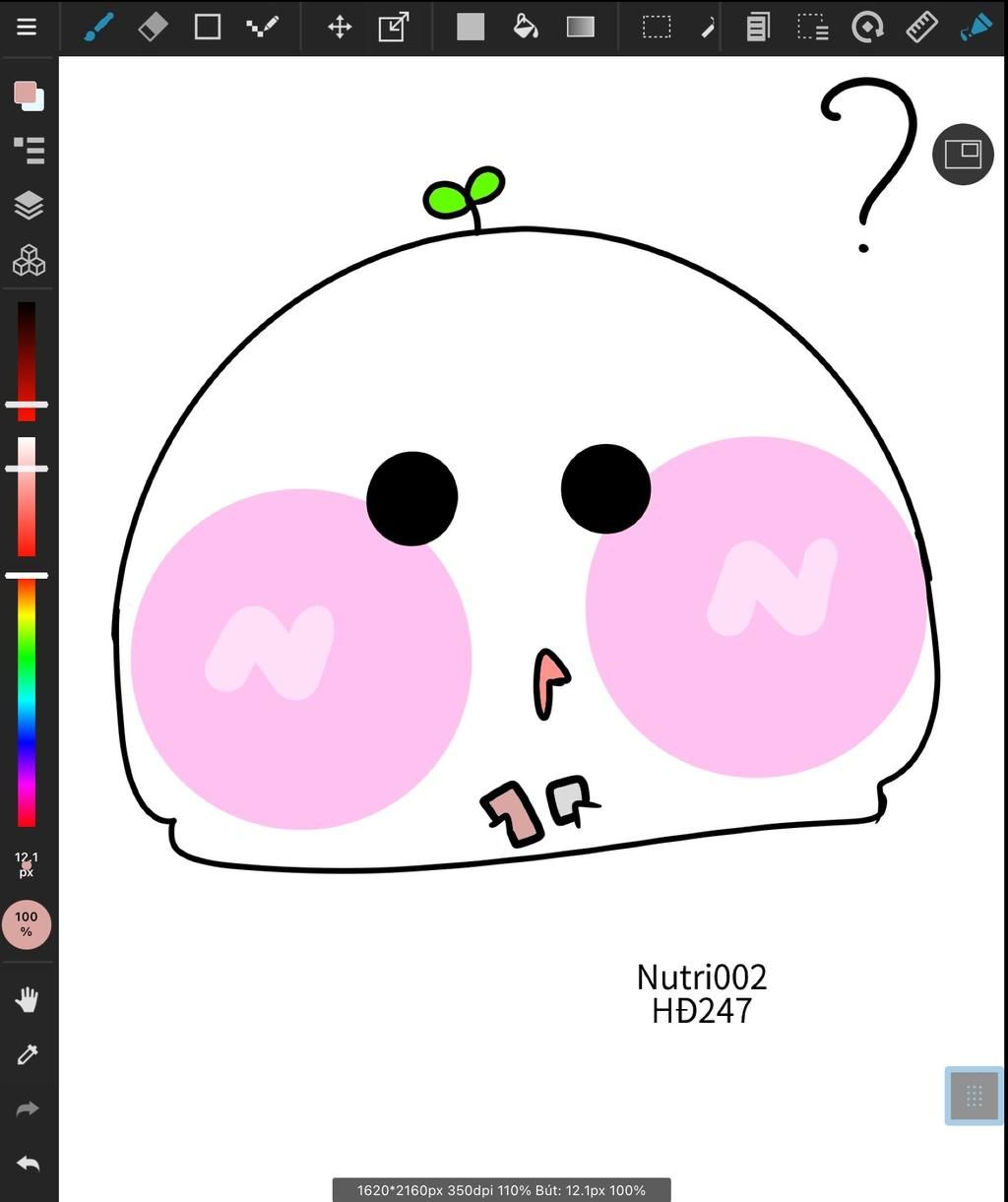Open the navigator window button
Viewport: 1008px width, 1202px height.
click(x=963, y=154)
